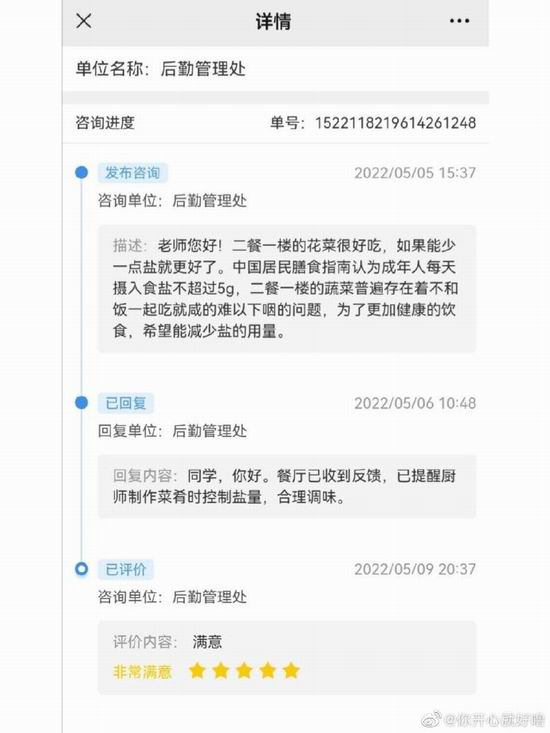Close the 详情 page
550x733 pixels.
pyautogui.click(x=84, y=21)
